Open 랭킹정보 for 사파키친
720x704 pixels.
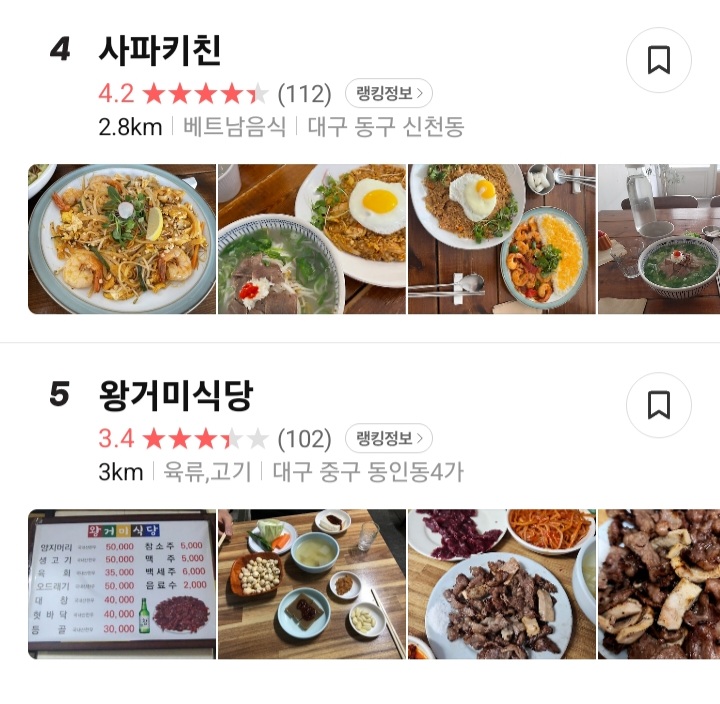pyautogui.click(x=389, y=94)
